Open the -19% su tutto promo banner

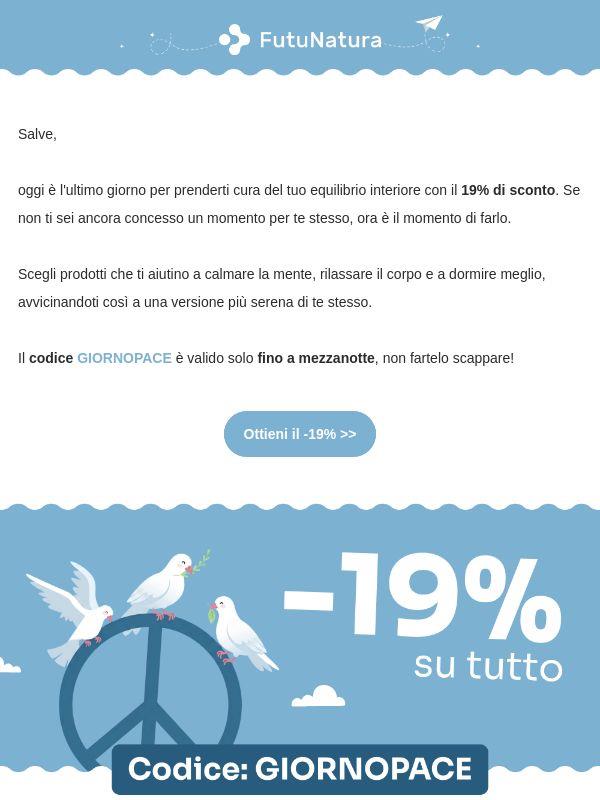click(x=300, y=652)
